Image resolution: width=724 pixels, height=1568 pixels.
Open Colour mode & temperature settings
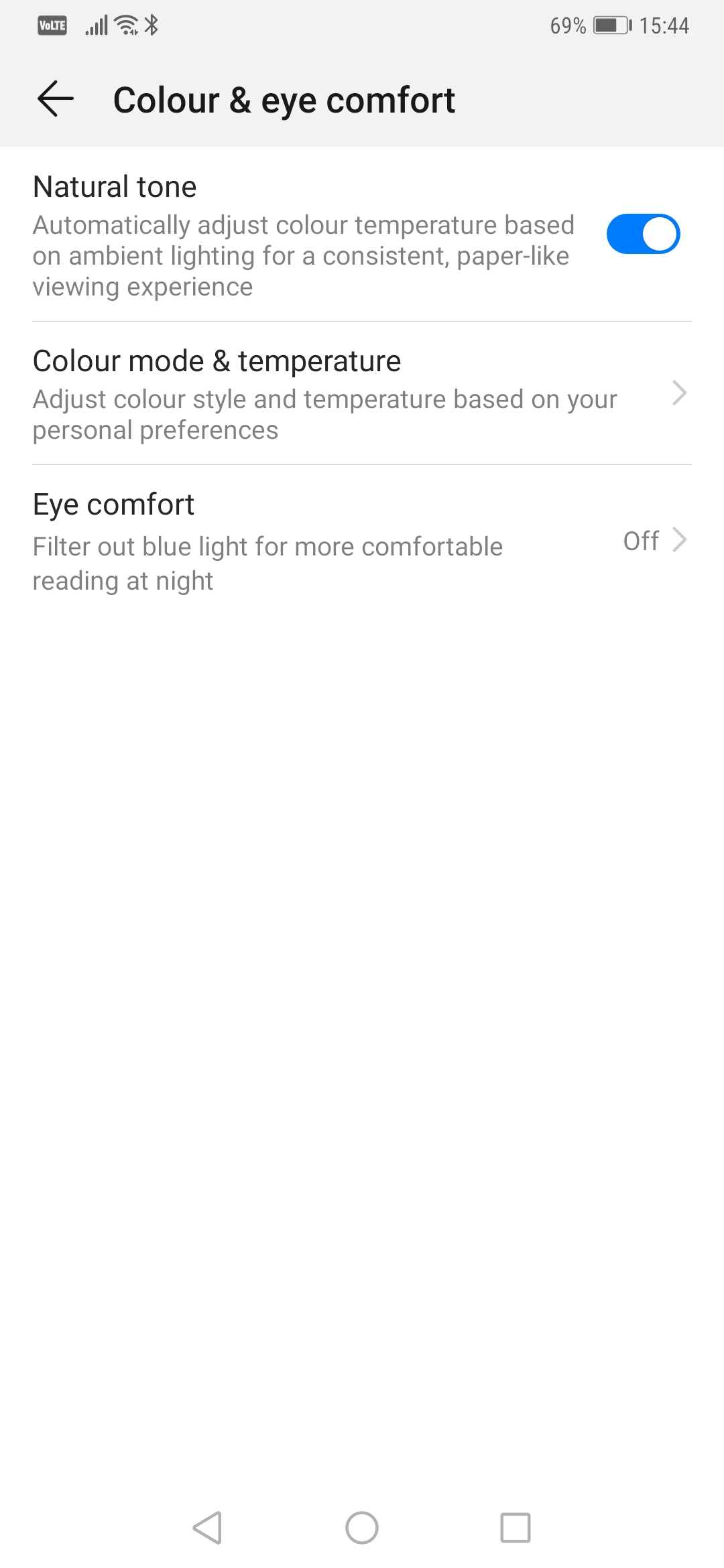click(x=361, y=393)
